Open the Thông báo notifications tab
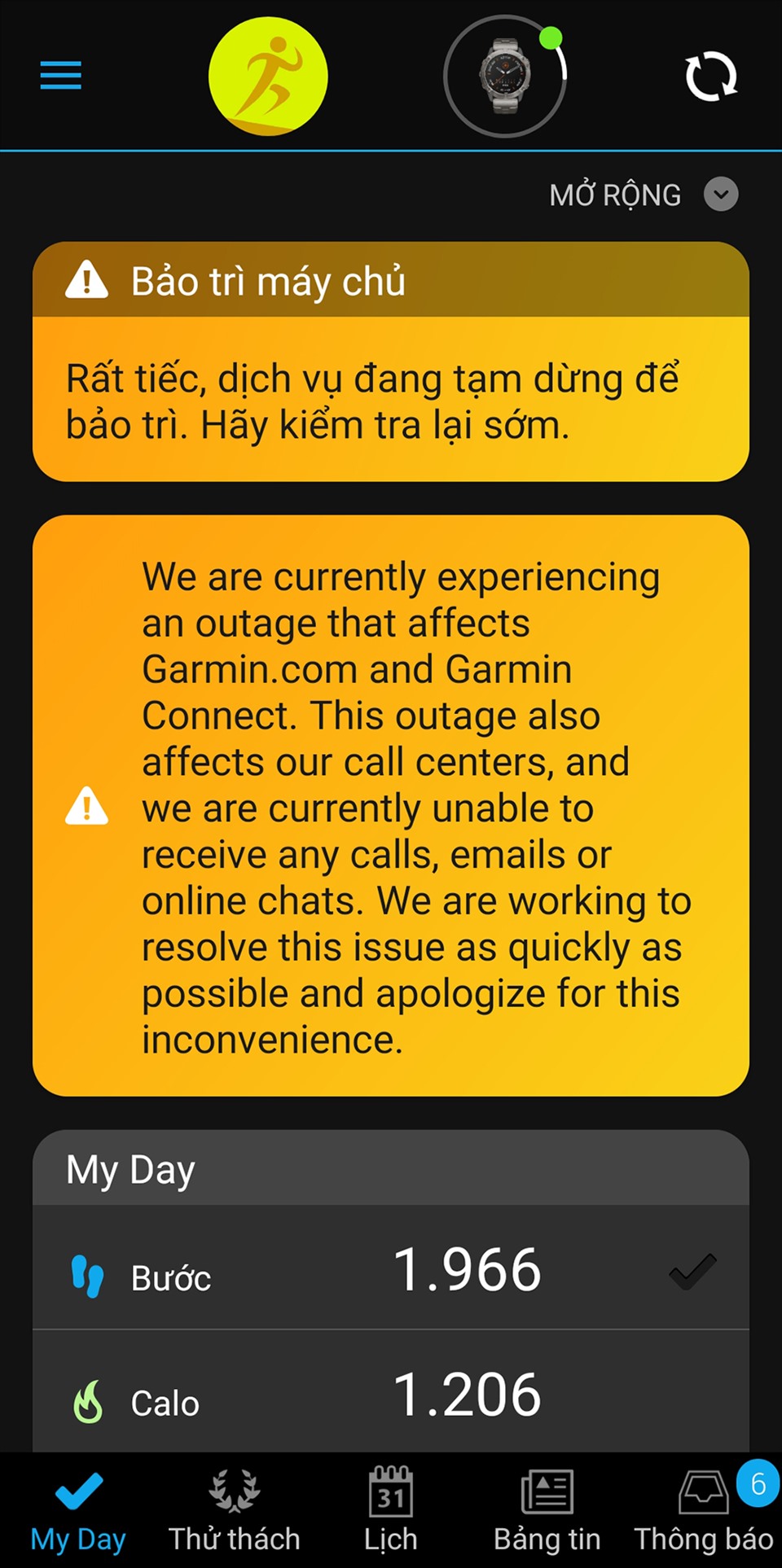The height and width of the screenshot is (1568, 782). point(704,1512)
